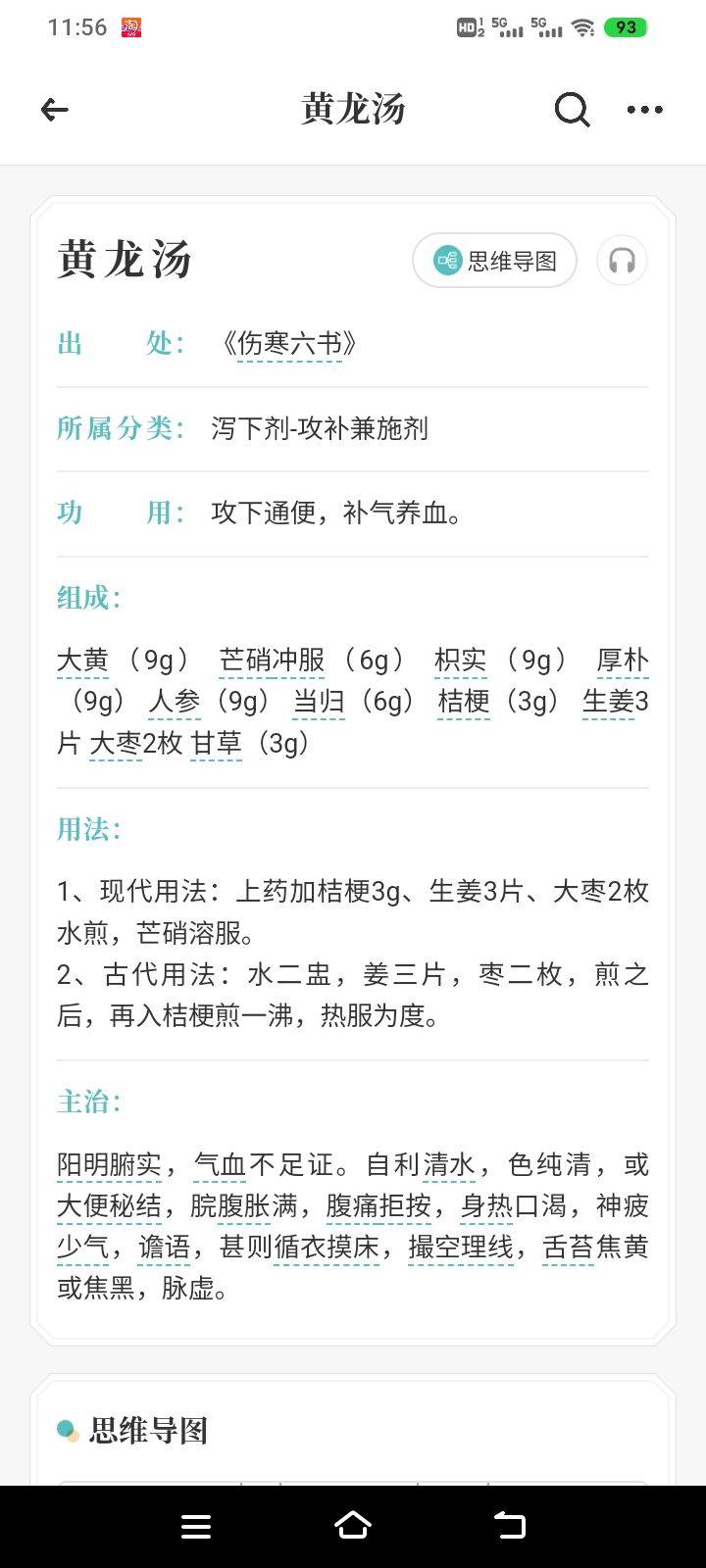Play audio with the headphone icon
706x1568 pixels.
622,261
